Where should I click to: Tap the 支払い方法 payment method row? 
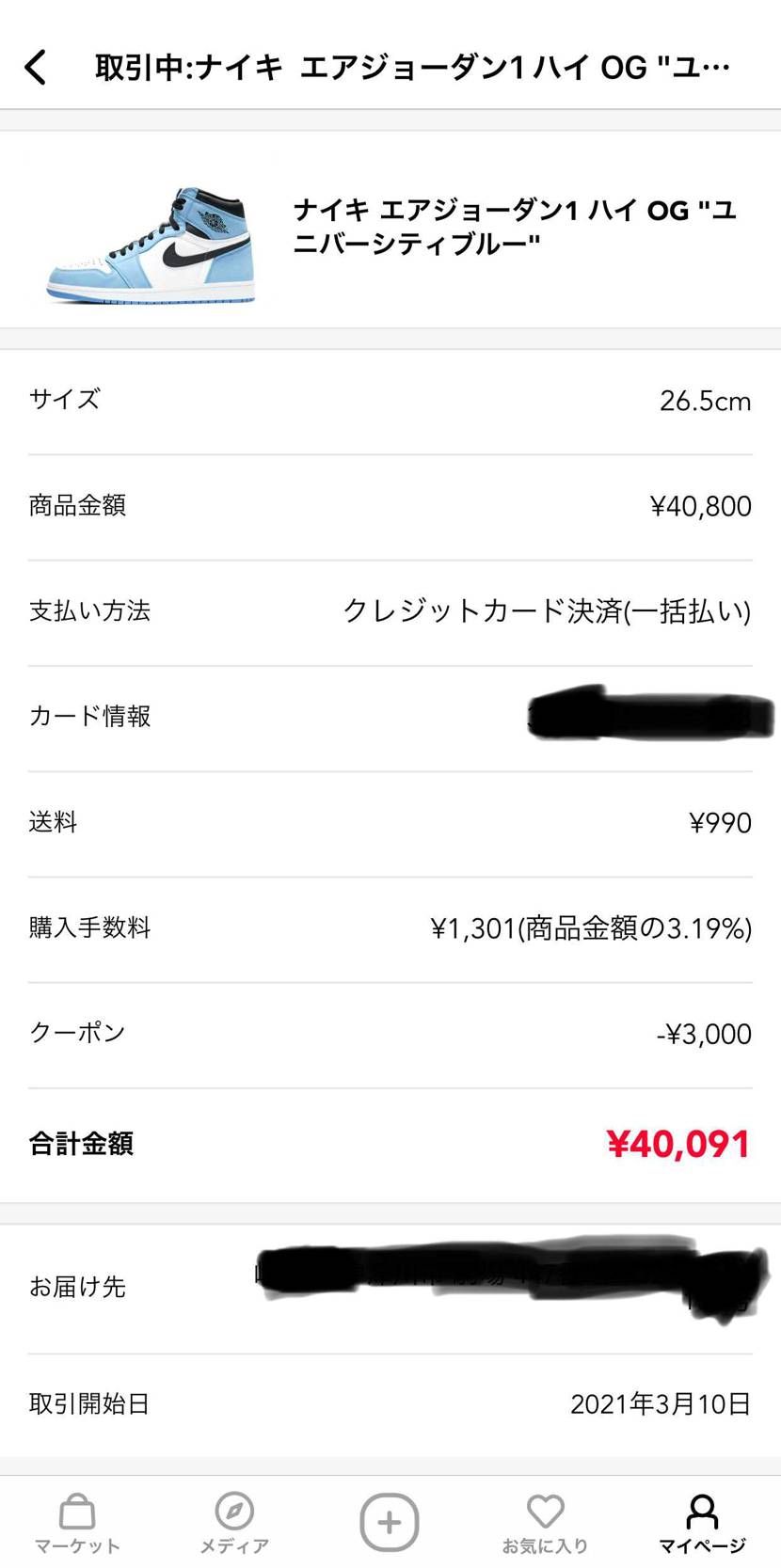tap(390, 611)
